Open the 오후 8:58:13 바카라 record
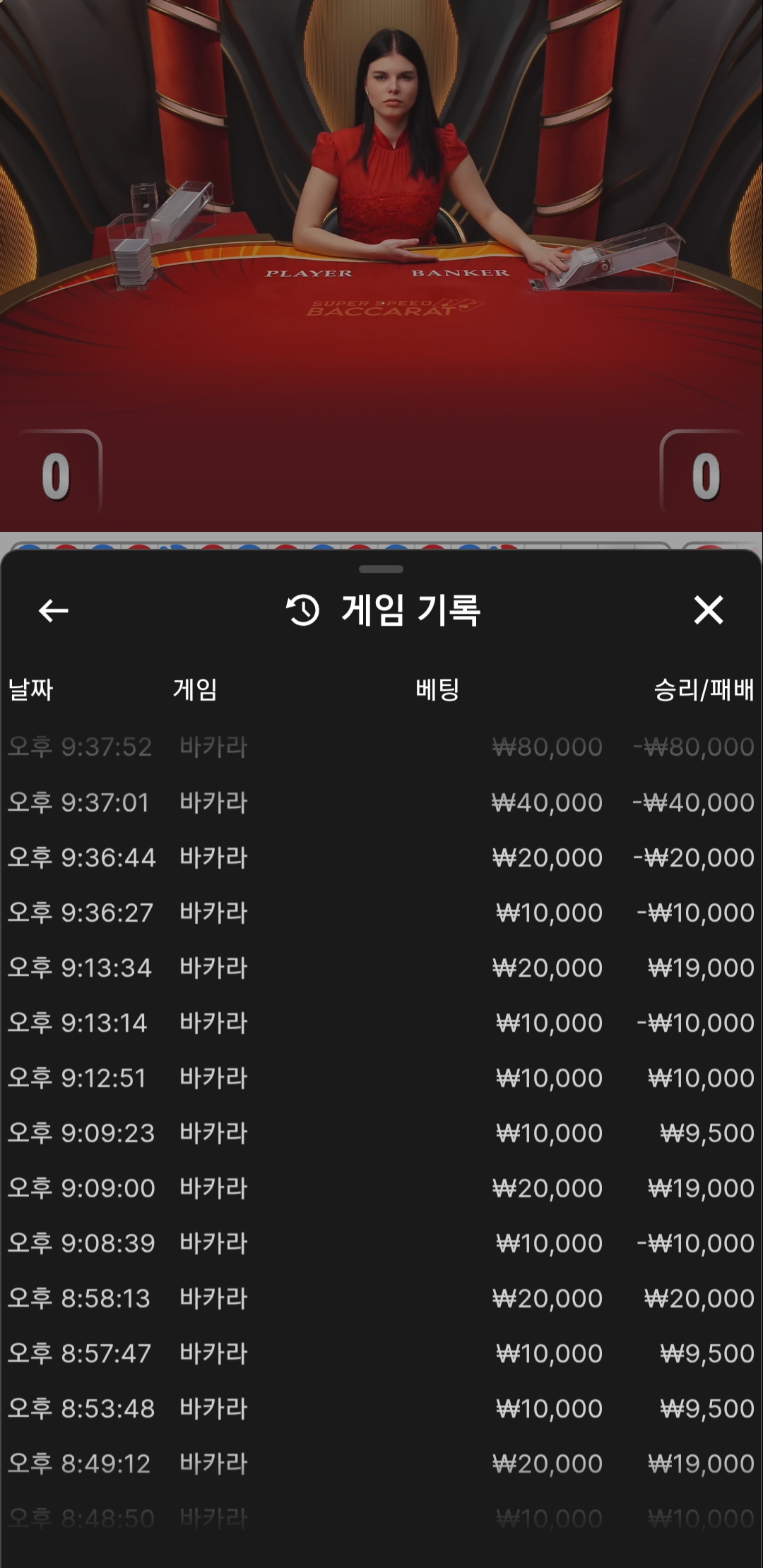The width and height of the screenshot is (763, 1568). 381,1298
